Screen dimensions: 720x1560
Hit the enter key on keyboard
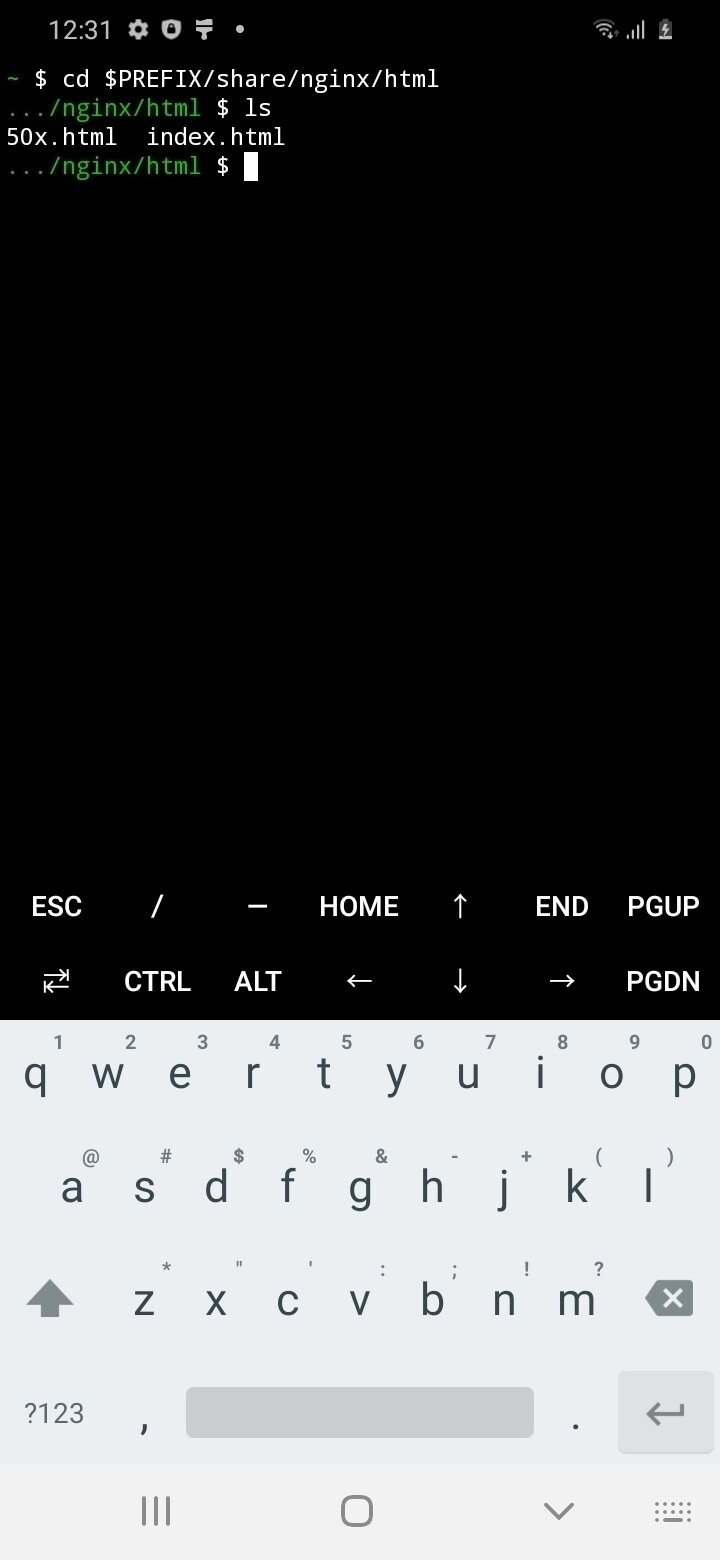click(x=665, y=1412)
